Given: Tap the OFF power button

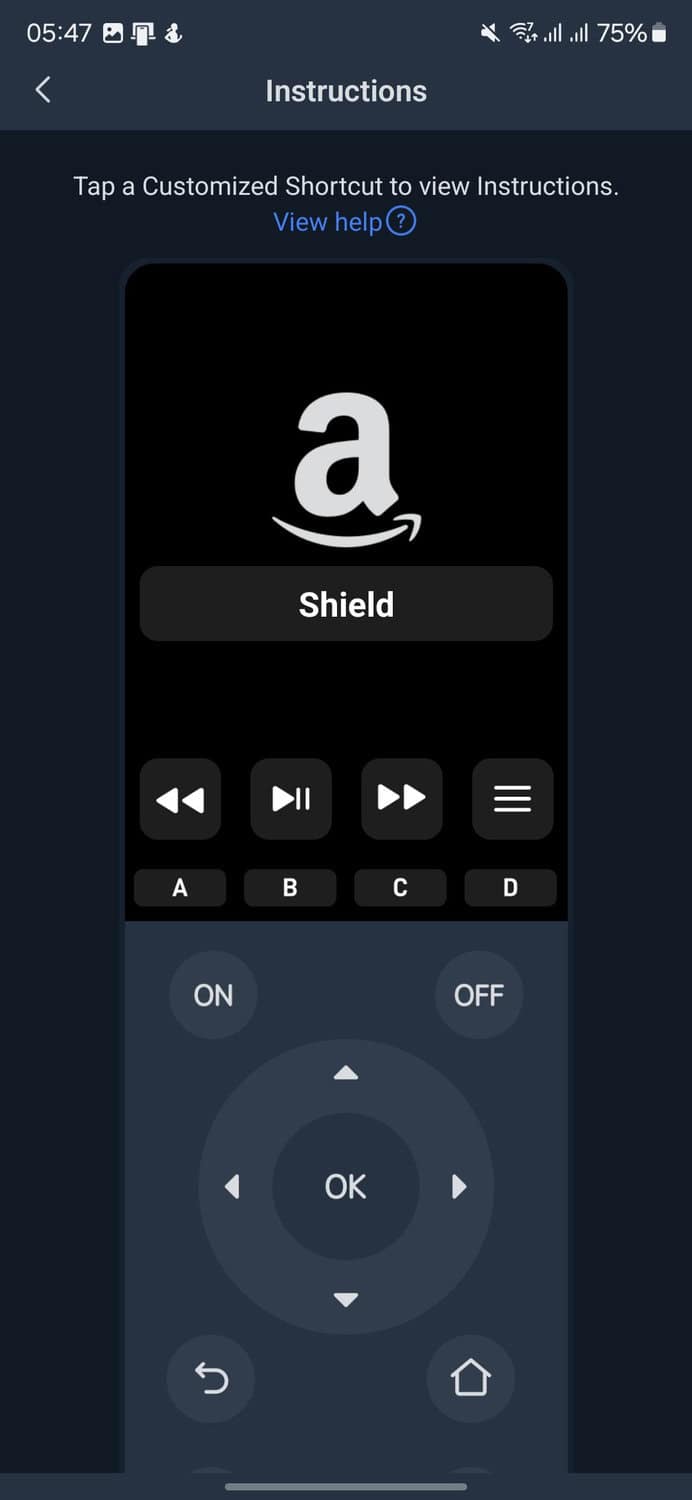Looking at the screenshot, I should [x=479, y=995].
